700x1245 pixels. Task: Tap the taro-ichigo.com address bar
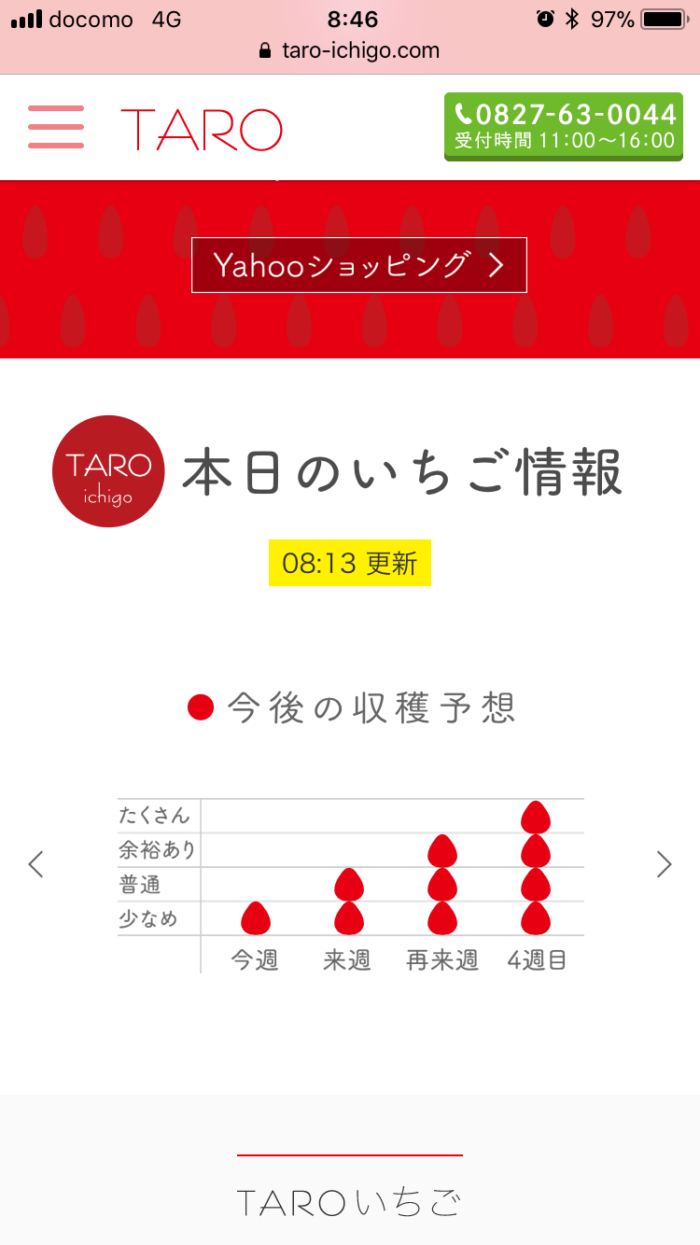[x=350, y=50]
